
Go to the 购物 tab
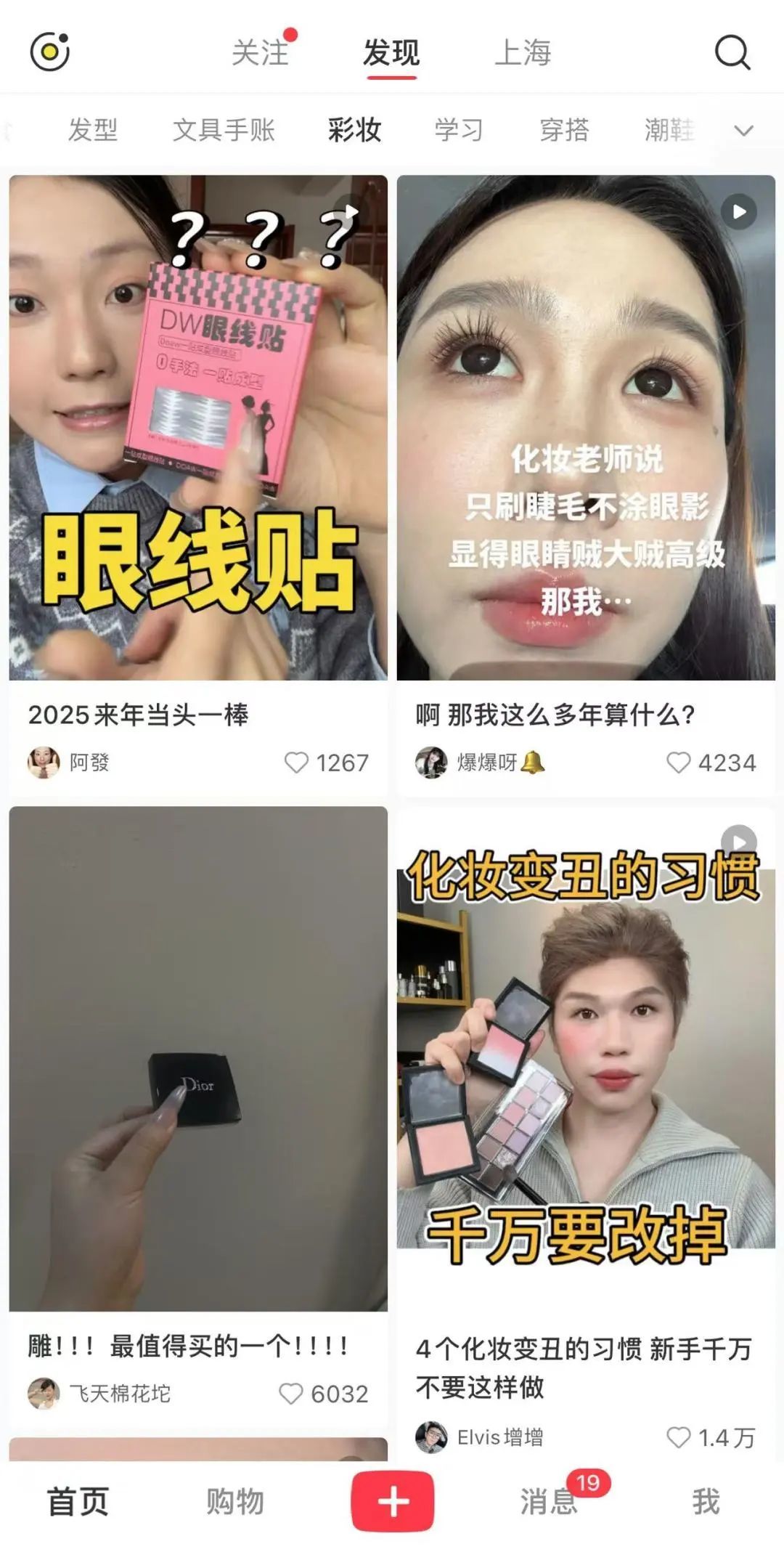click(234, 1501)
